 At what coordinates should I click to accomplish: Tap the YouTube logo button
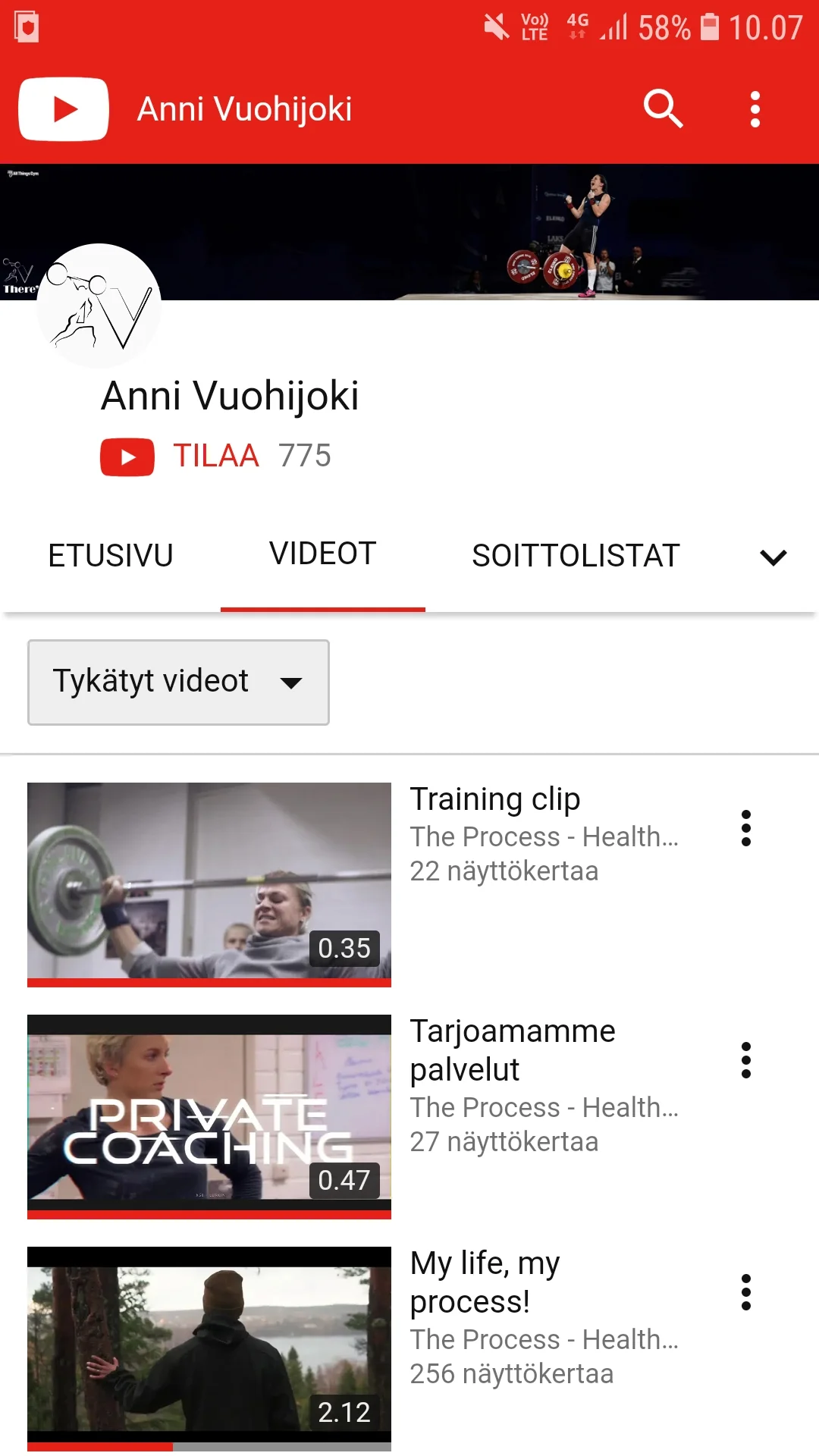(64, 109)
